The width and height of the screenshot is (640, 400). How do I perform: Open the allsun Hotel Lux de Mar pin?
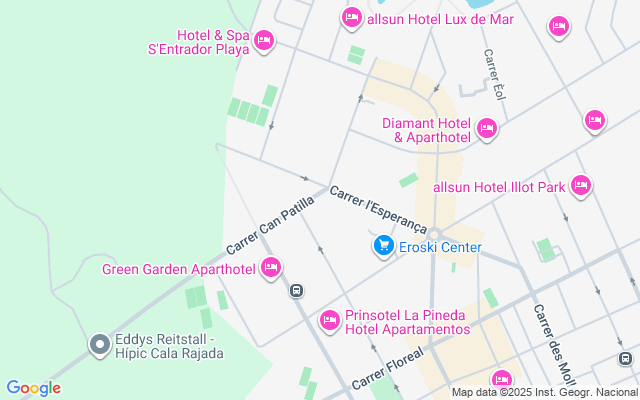[351, 18]
